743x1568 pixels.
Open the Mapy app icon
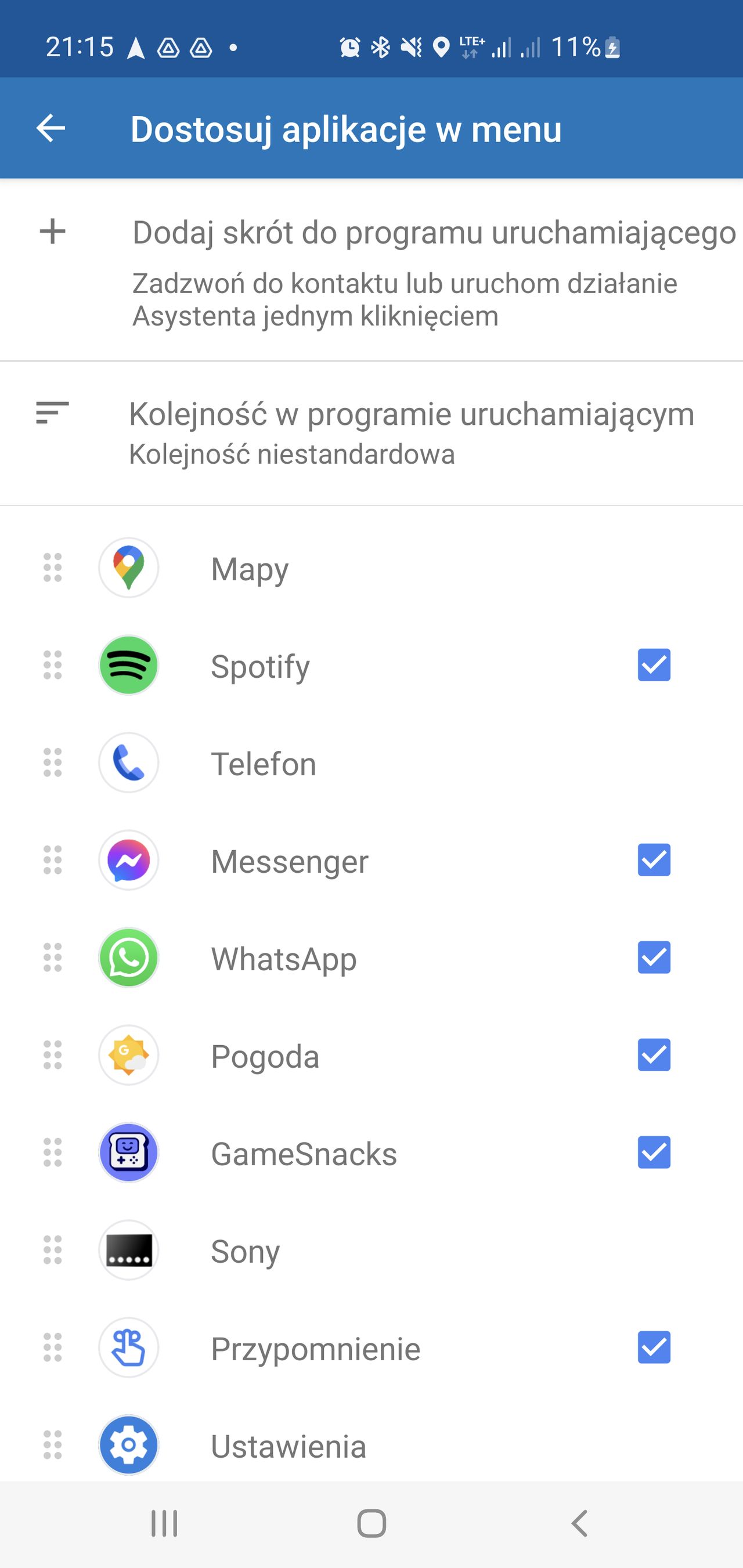tap(128, 569)
